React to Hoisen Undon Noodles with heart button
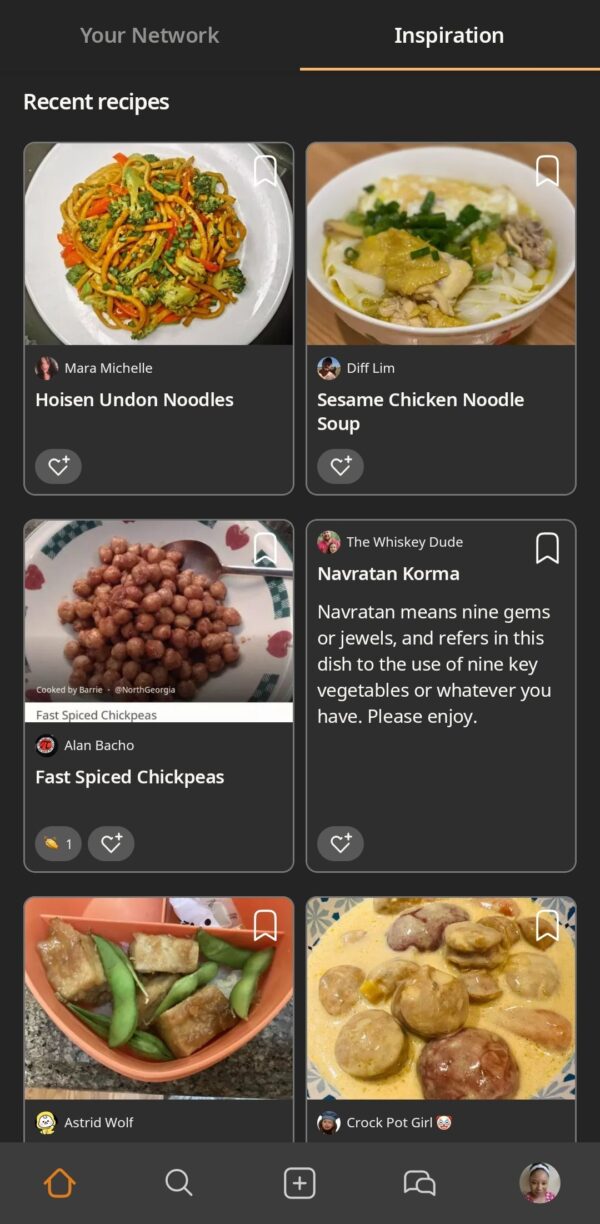 [x=58, y=466]
